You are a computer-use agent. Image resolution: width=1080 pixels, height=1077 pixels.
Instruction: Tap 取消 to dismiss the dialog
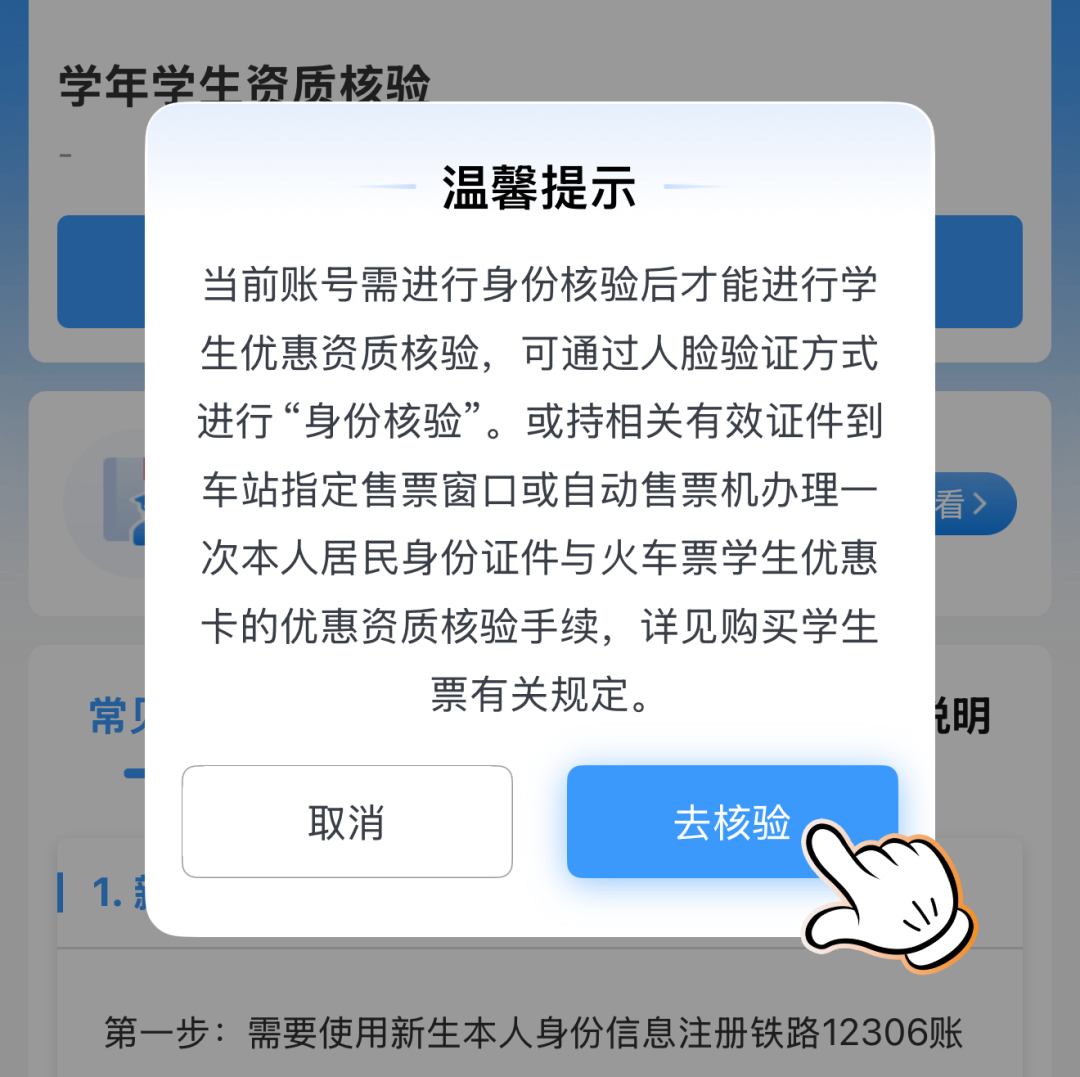click(346, 822)
